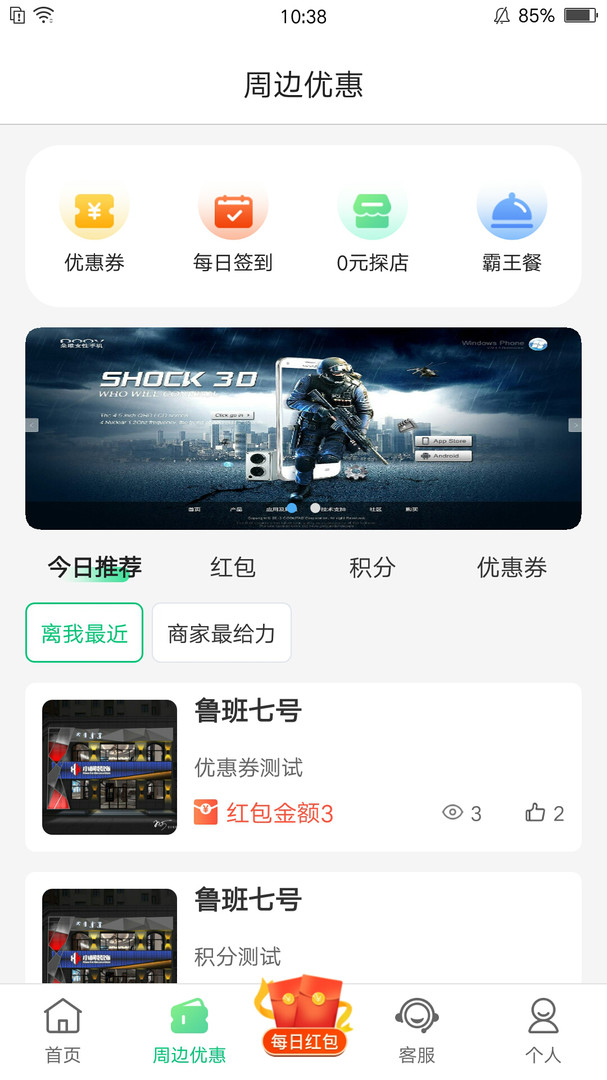Go to the 个人 profile tab
Screen dimensions: 607x1080
(543, 1031)
